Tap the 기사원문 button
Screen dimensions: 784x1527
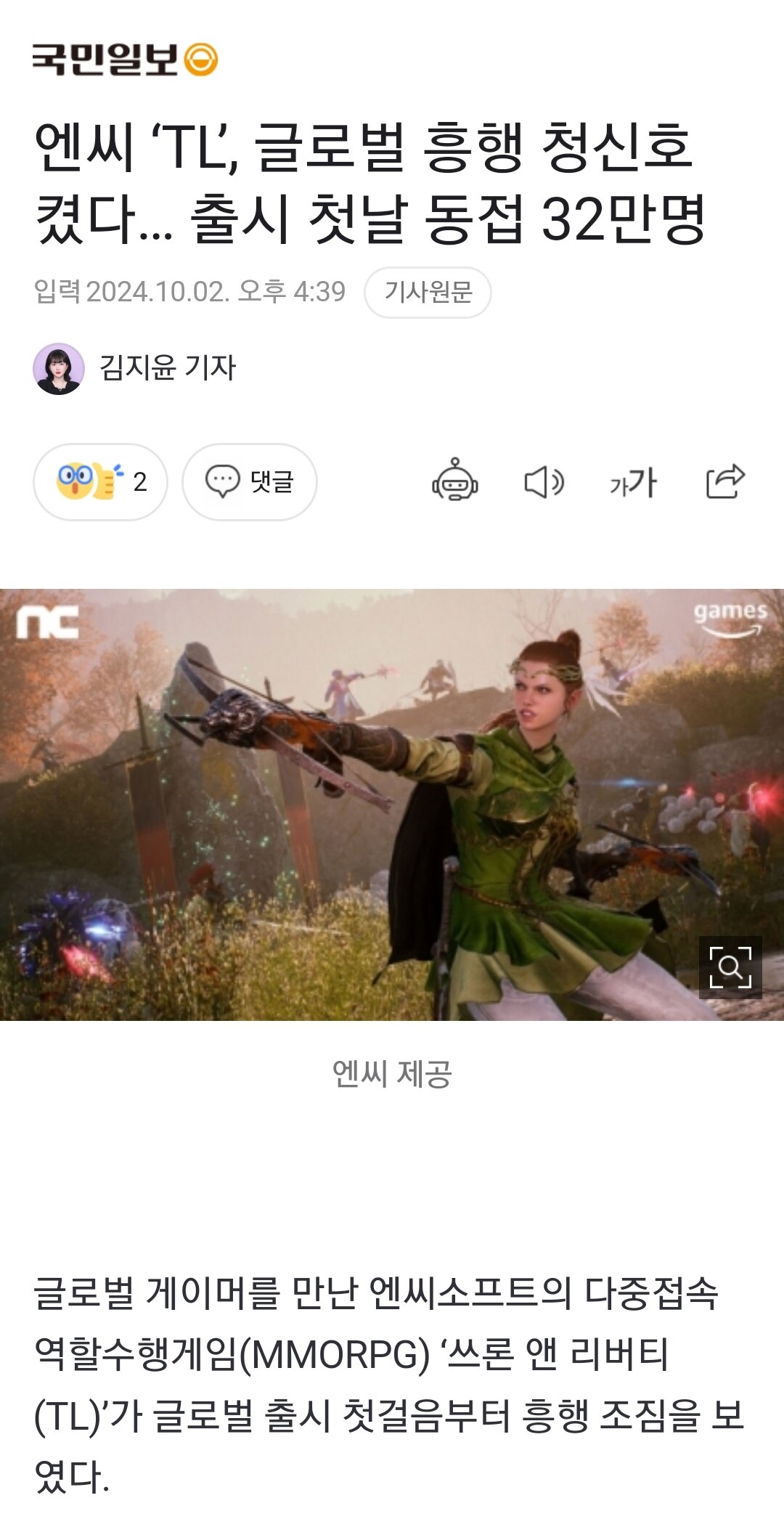pyautogui.click(x=428, y=293)
